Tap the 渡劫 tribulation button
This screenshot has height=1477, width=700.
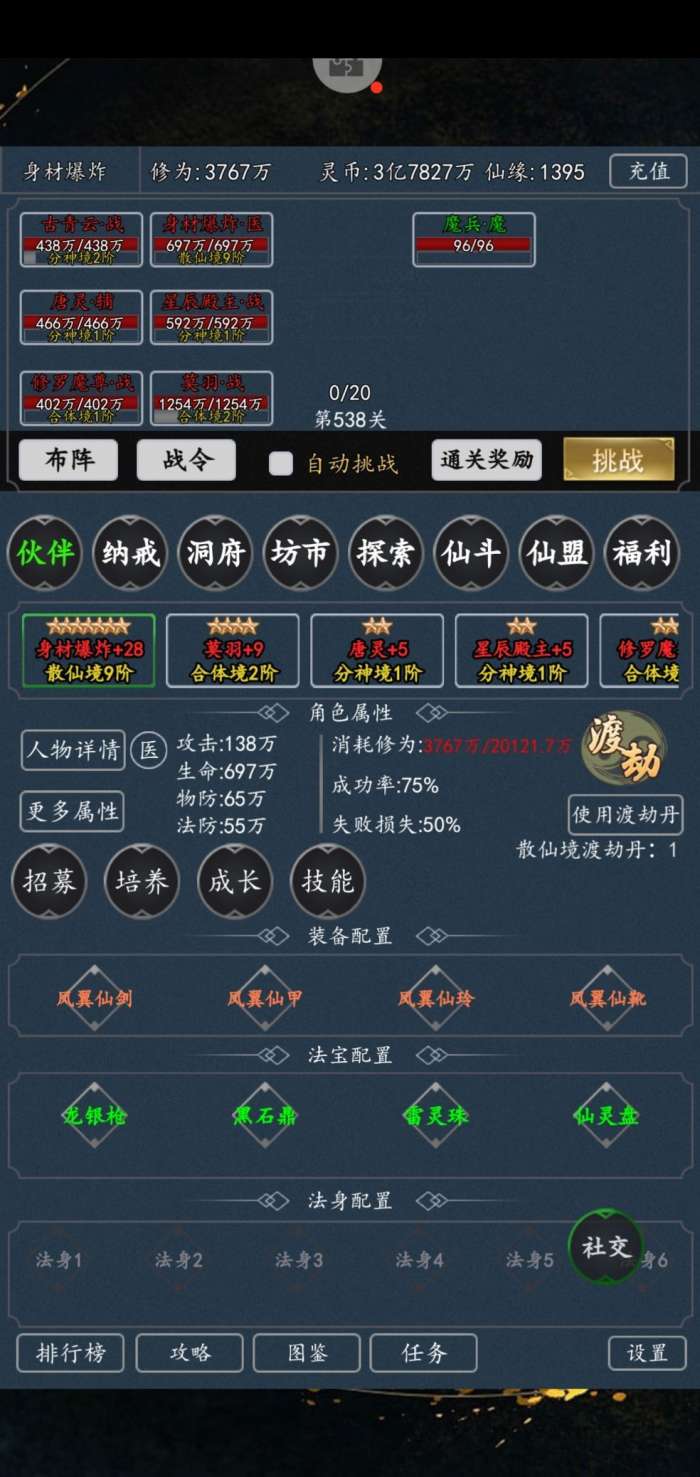(x=623, y=748)
